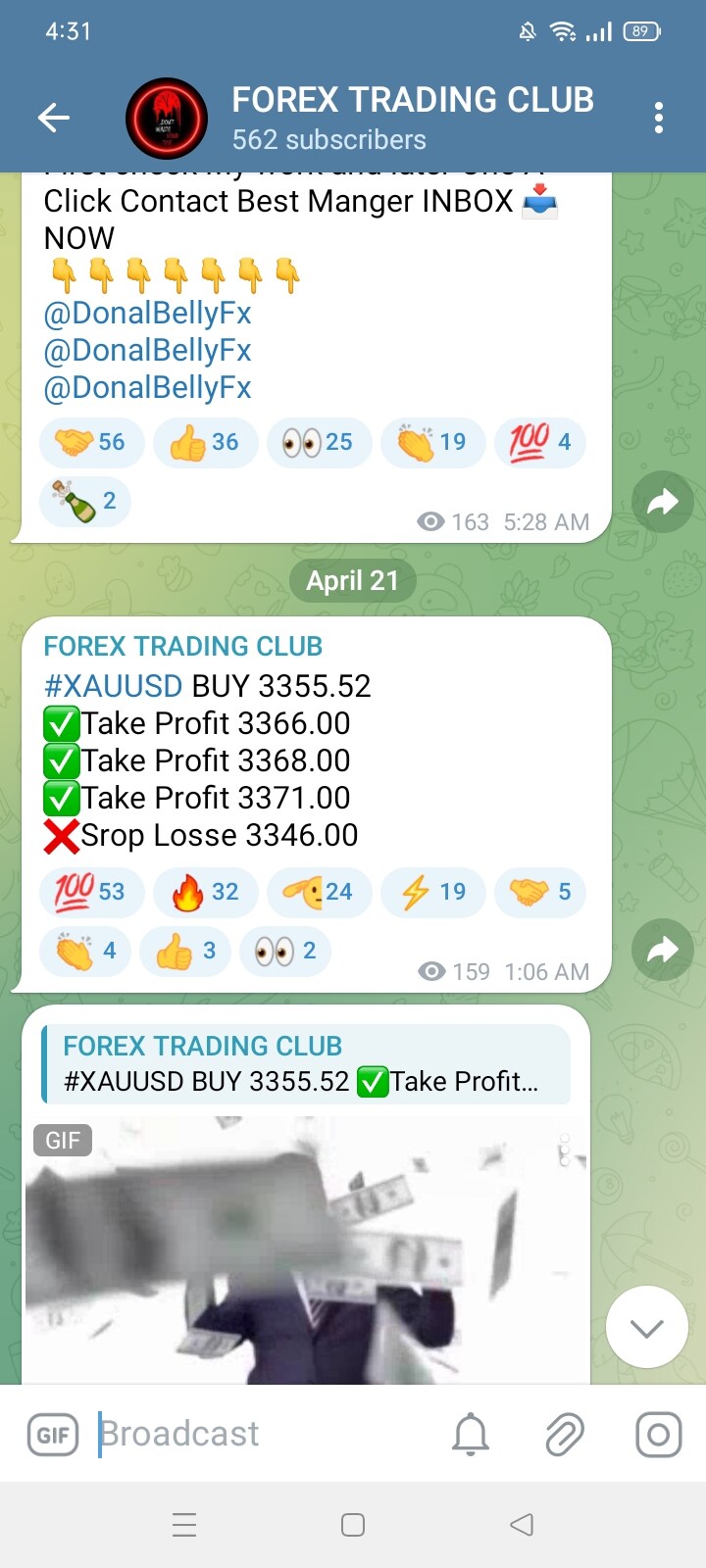Open the GIF picker
Screen dimensions: 706x1568
[x=53, y=1436]
